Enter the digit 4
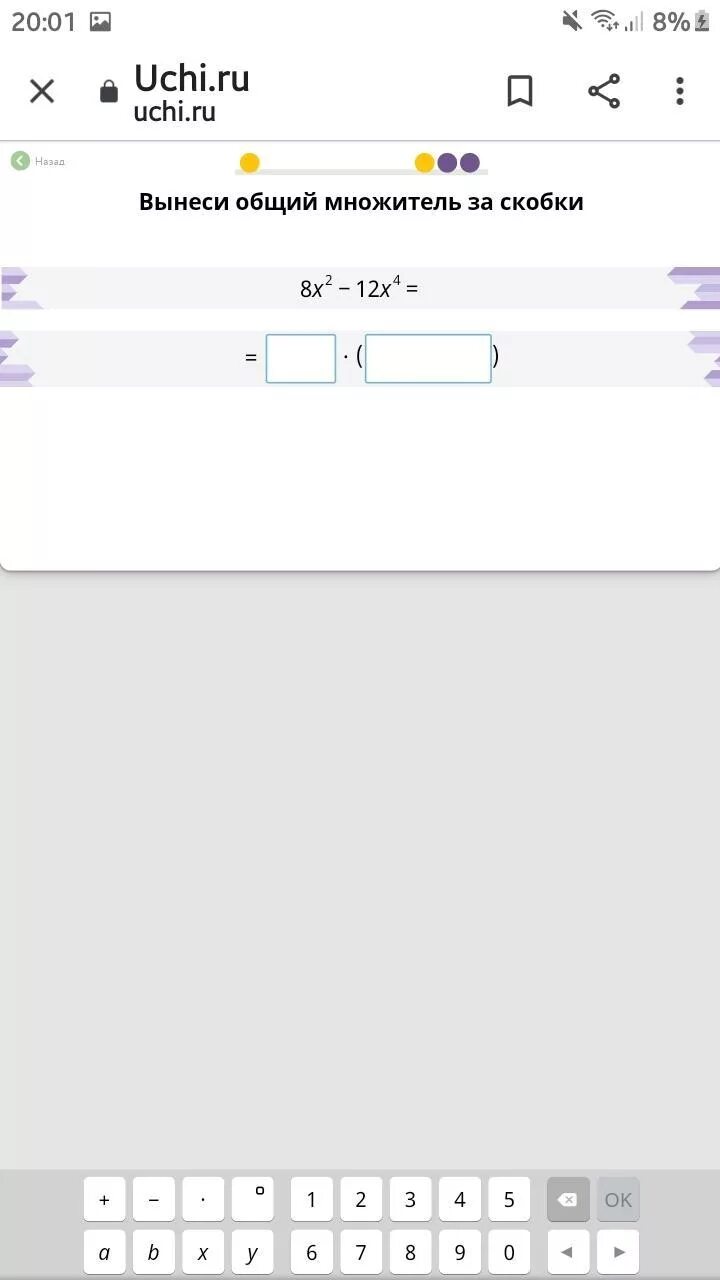The image size is (720, 1280). coord(460,1199)
